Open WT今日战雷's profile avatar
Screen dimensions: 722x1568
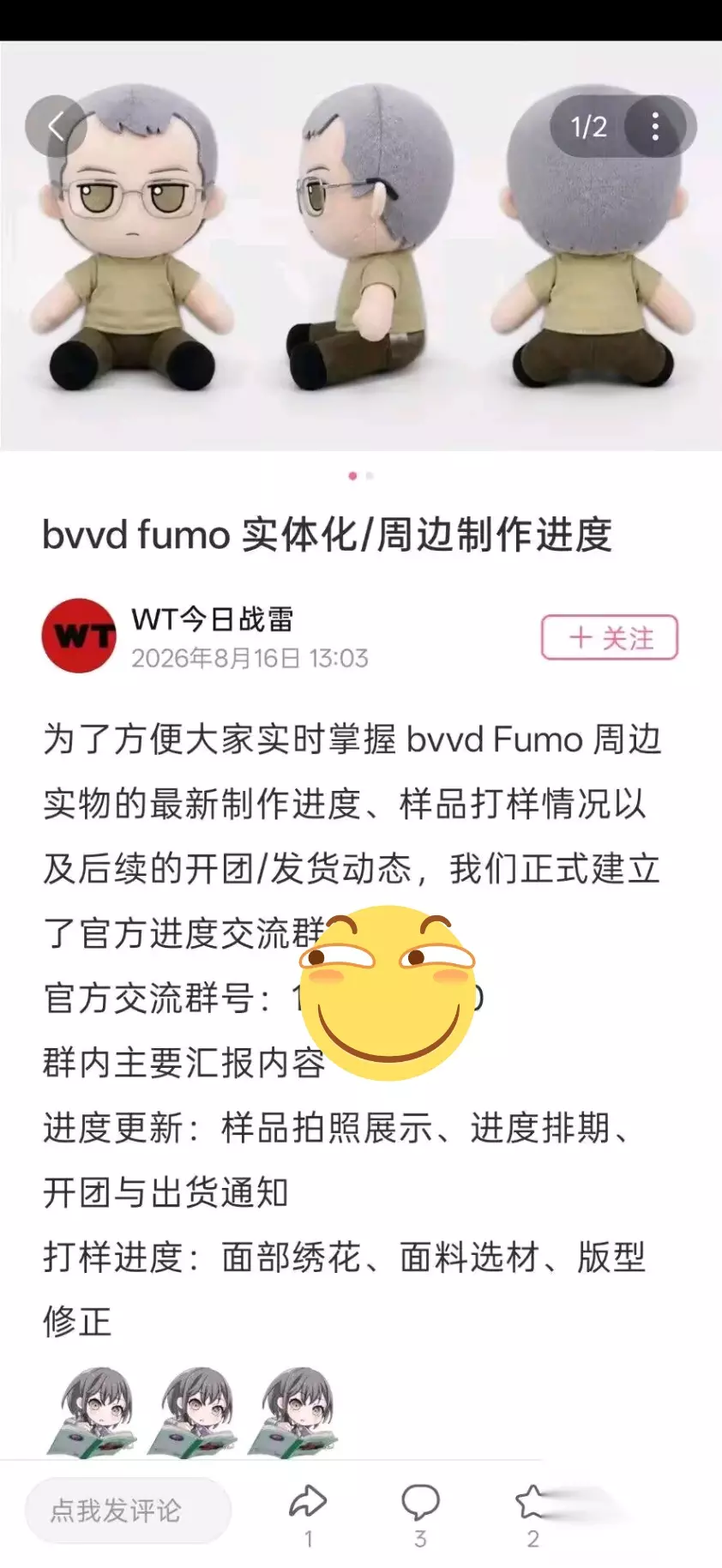click(x=79, y=636)
